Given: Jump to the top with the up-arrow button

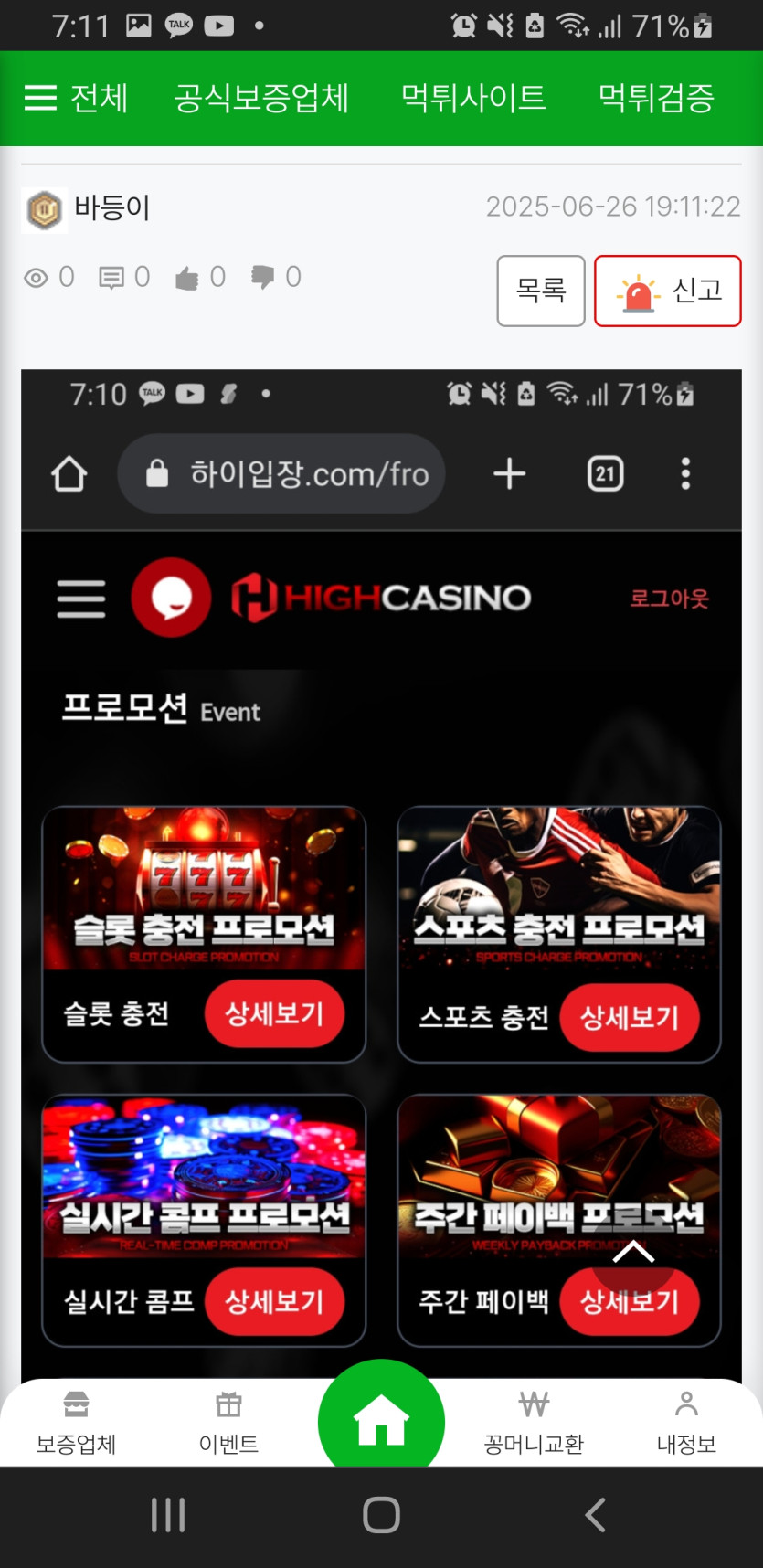Looking at the screenshot, I should coord(633,1253).
